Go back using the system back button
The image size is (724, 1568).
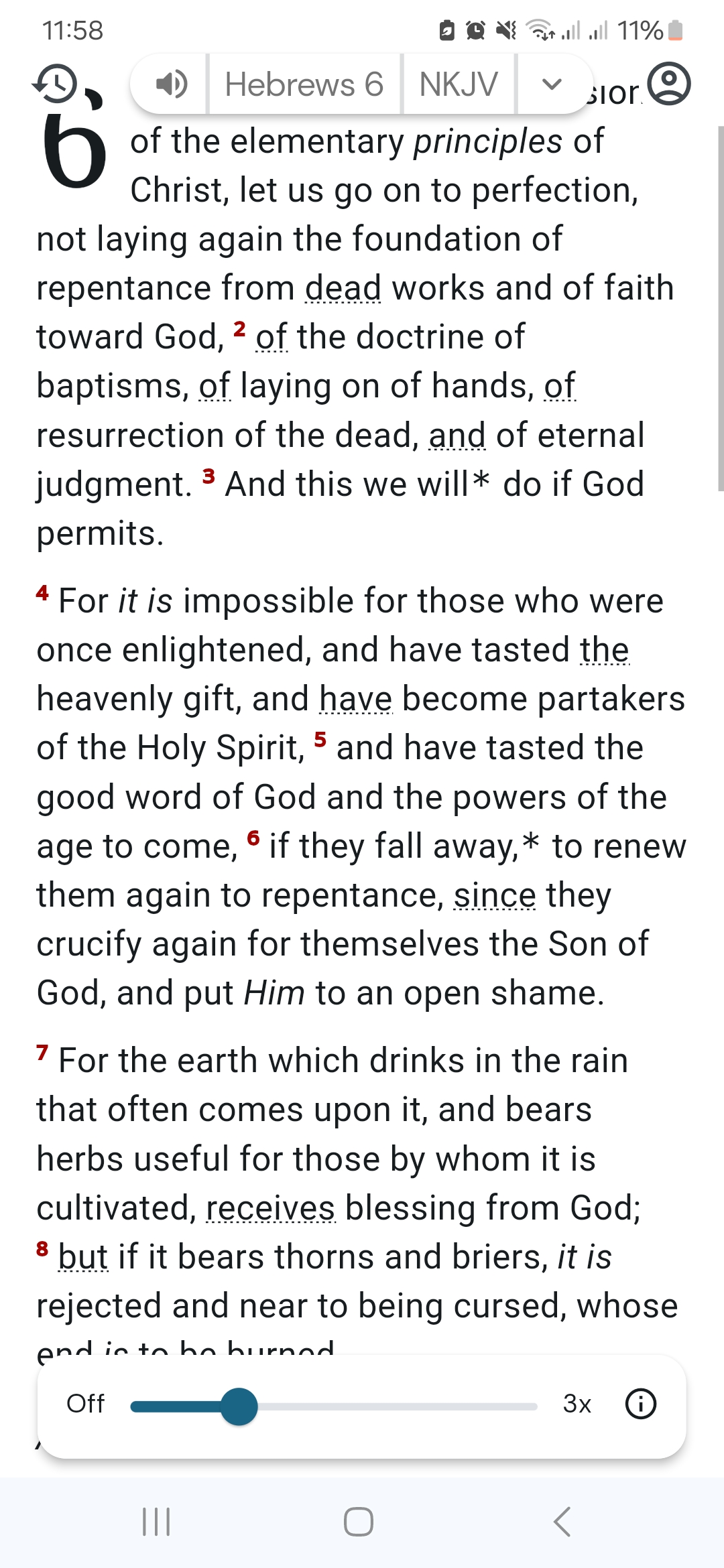pos(562,1522)
